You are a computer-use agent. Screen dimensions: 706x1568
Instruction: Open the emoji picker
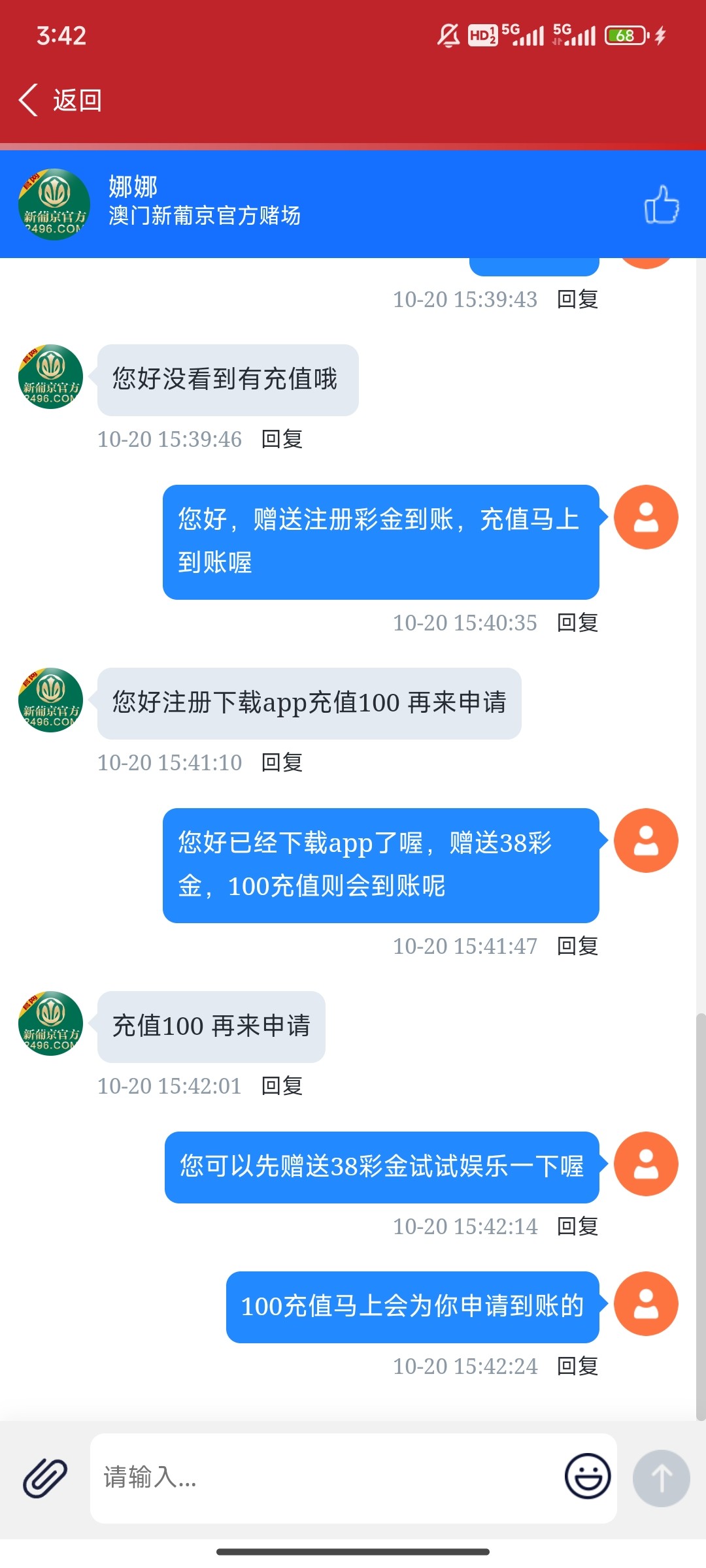click(x=588, y=1477)
